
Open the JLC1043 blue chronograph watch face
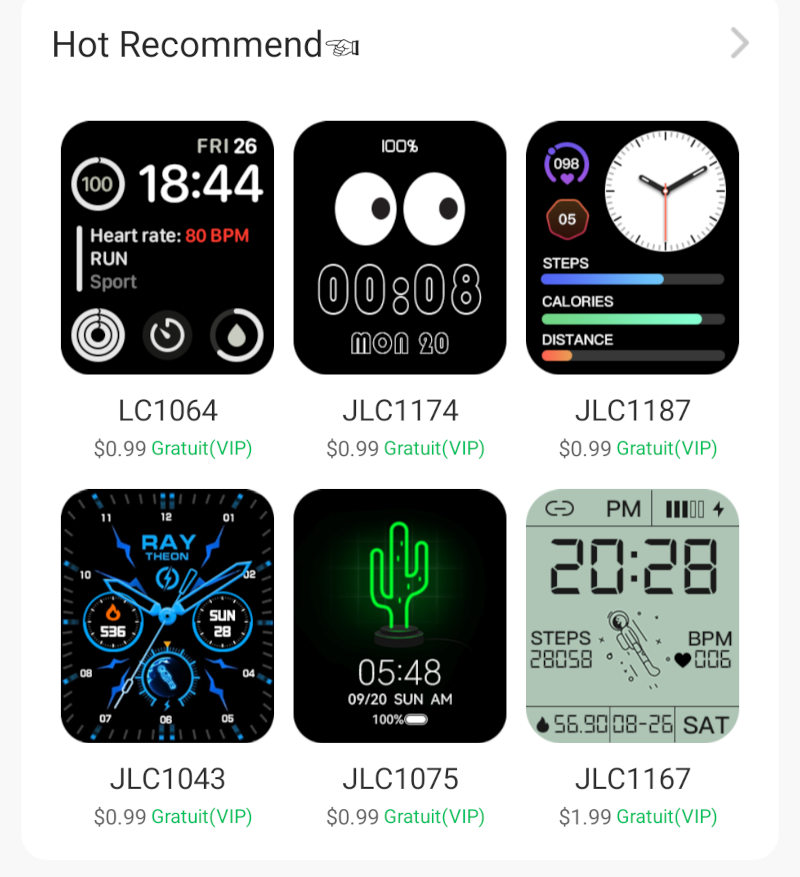click(167, 615)
